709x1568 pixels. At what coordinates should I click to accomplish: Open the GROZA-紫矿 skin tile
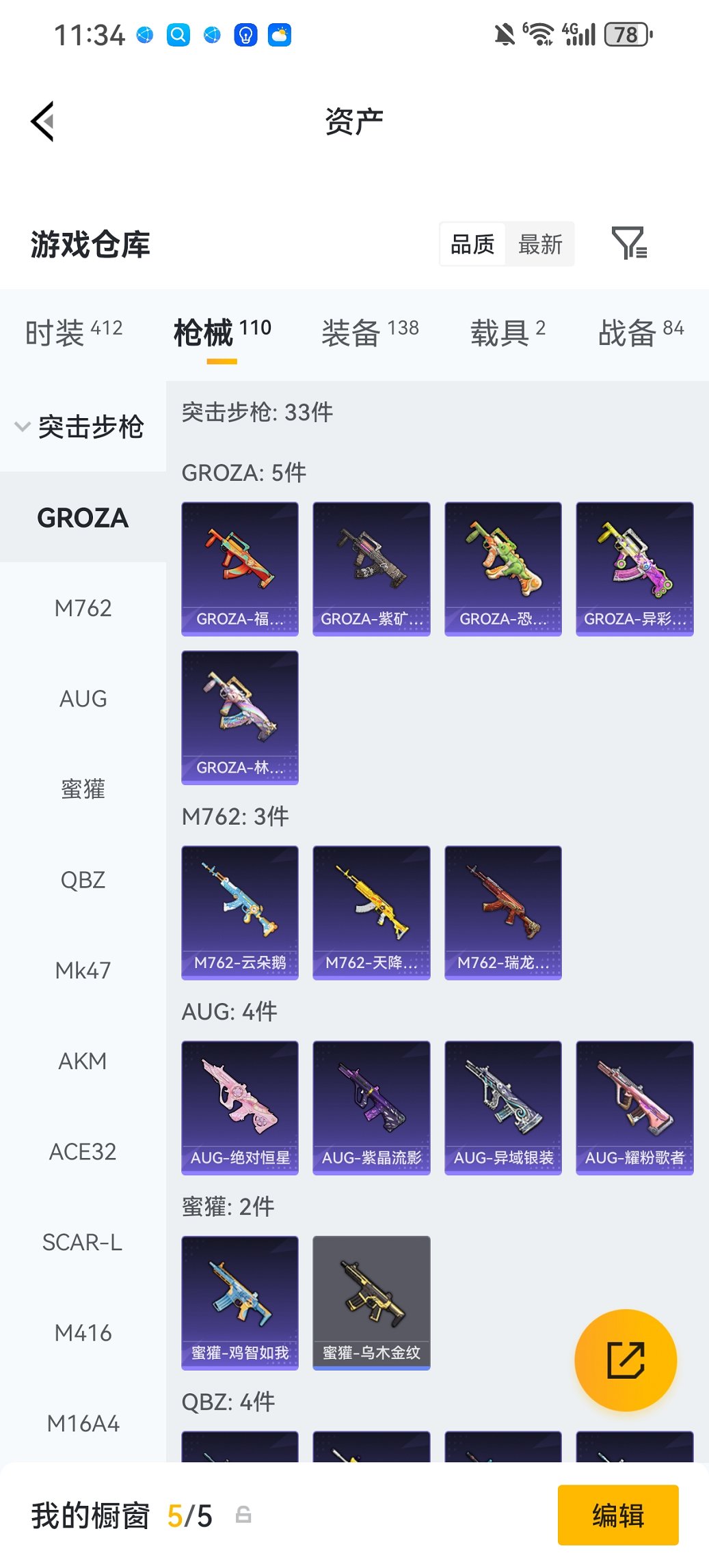pos(371,568)
